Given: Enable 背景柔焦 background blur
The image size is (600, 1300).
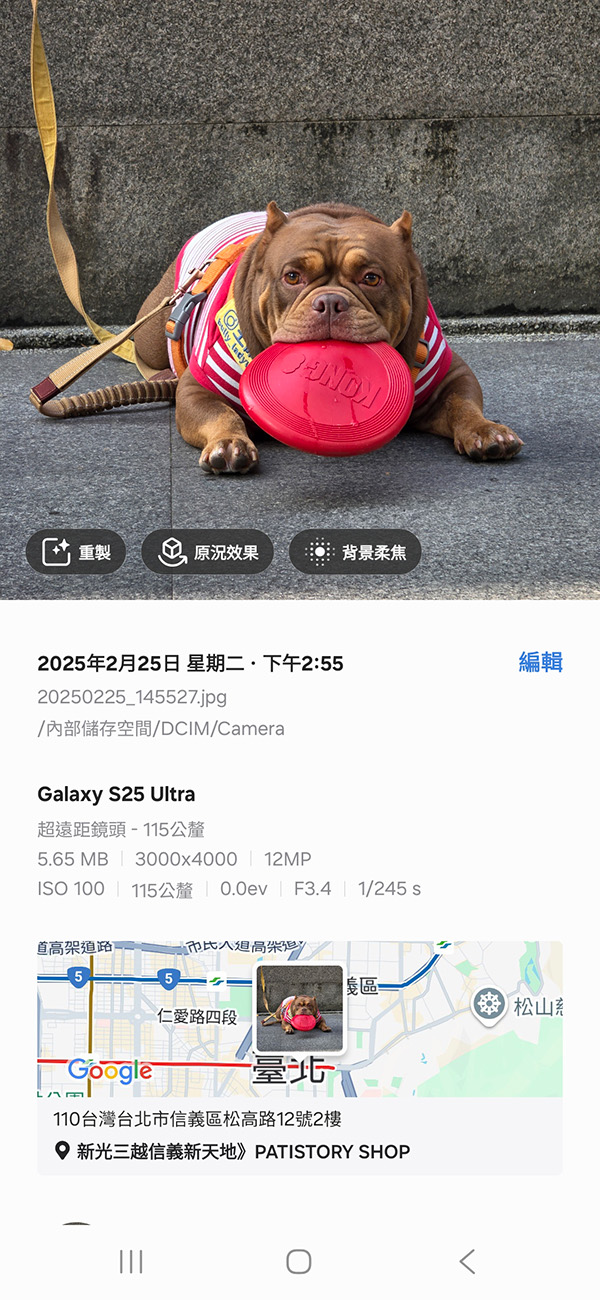Looking at the screenshot, I should pyautogui.click(x=355, y=552).
